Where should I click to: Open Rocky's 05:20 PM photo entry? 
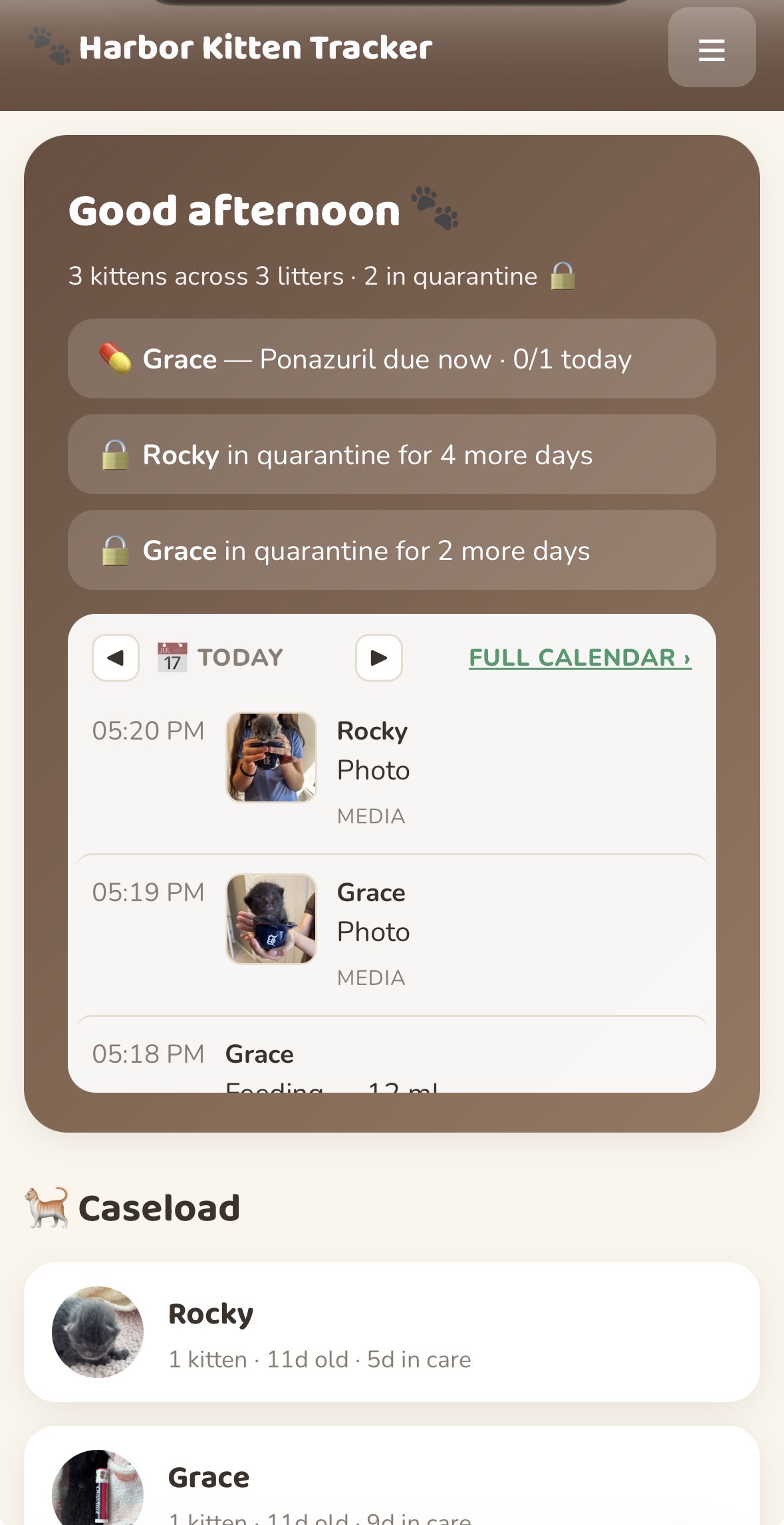pyautogui.click(x=392, y=773)
